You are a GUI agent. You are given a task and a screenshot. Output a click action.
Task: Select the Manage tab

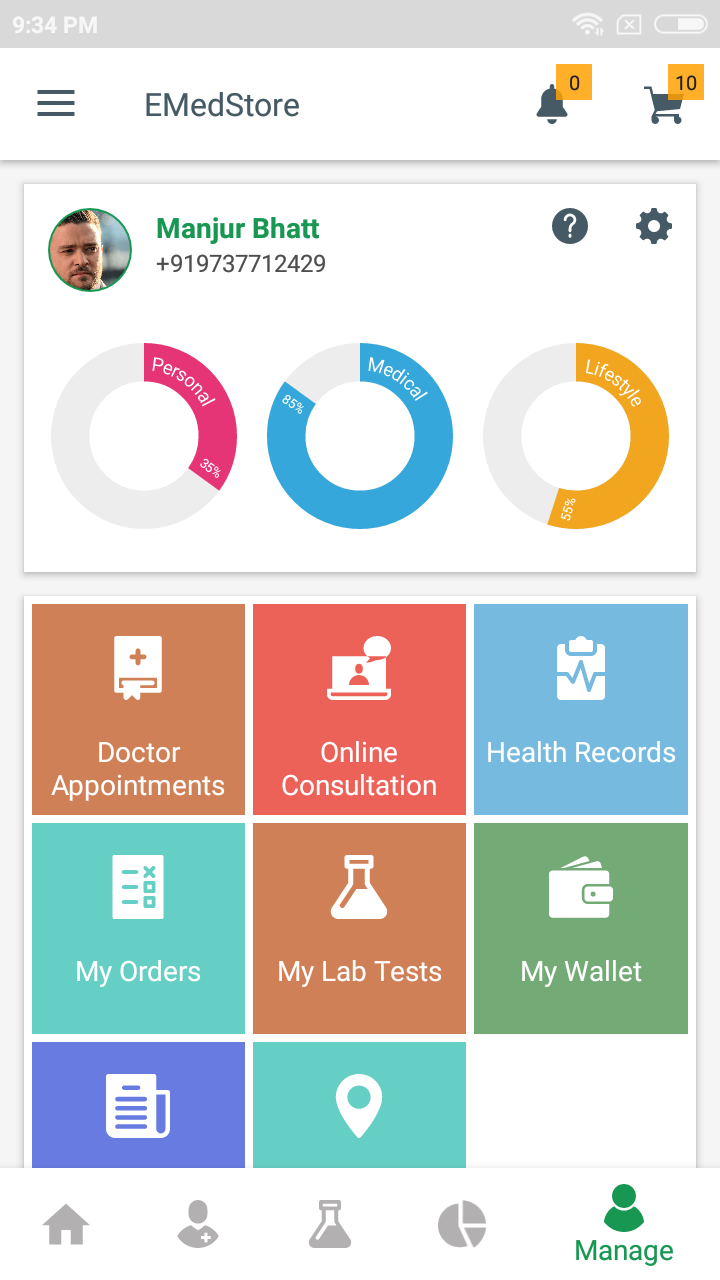624,1224
